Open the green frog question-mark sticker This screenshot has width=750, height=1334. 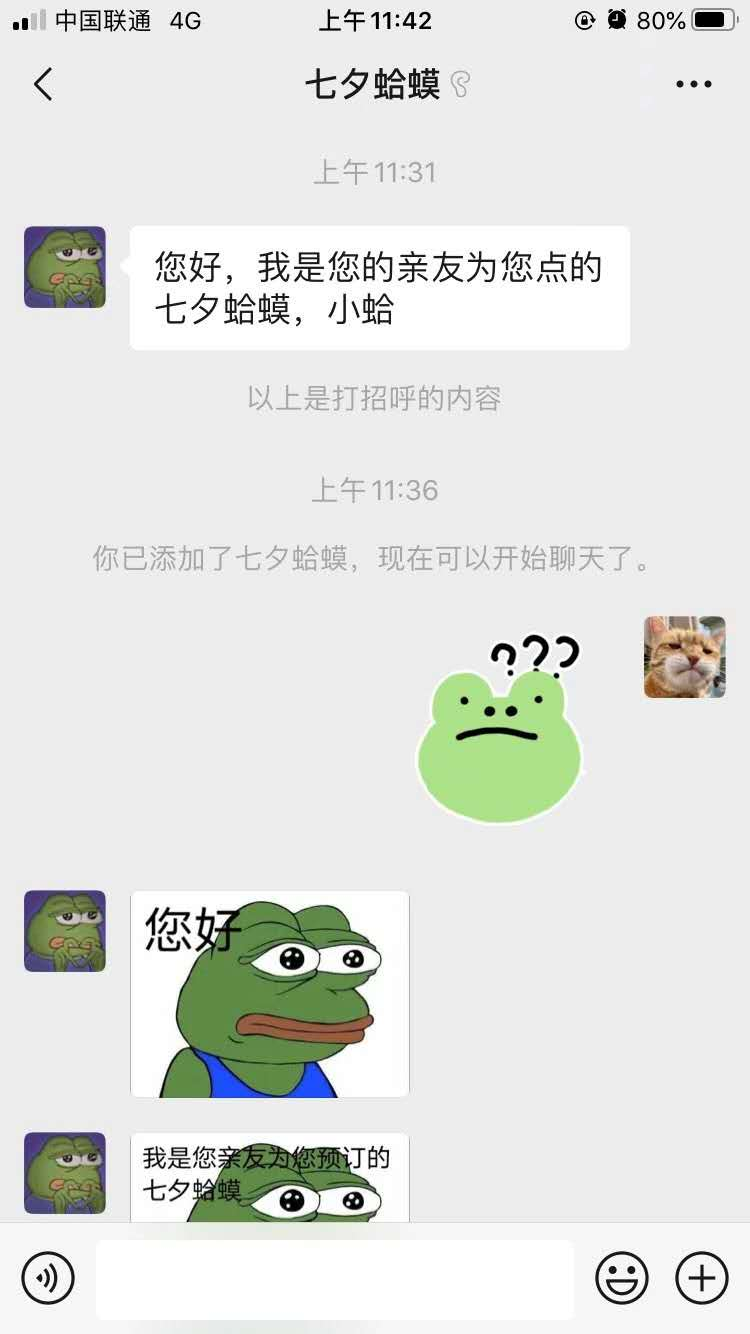tap(500, 728)
